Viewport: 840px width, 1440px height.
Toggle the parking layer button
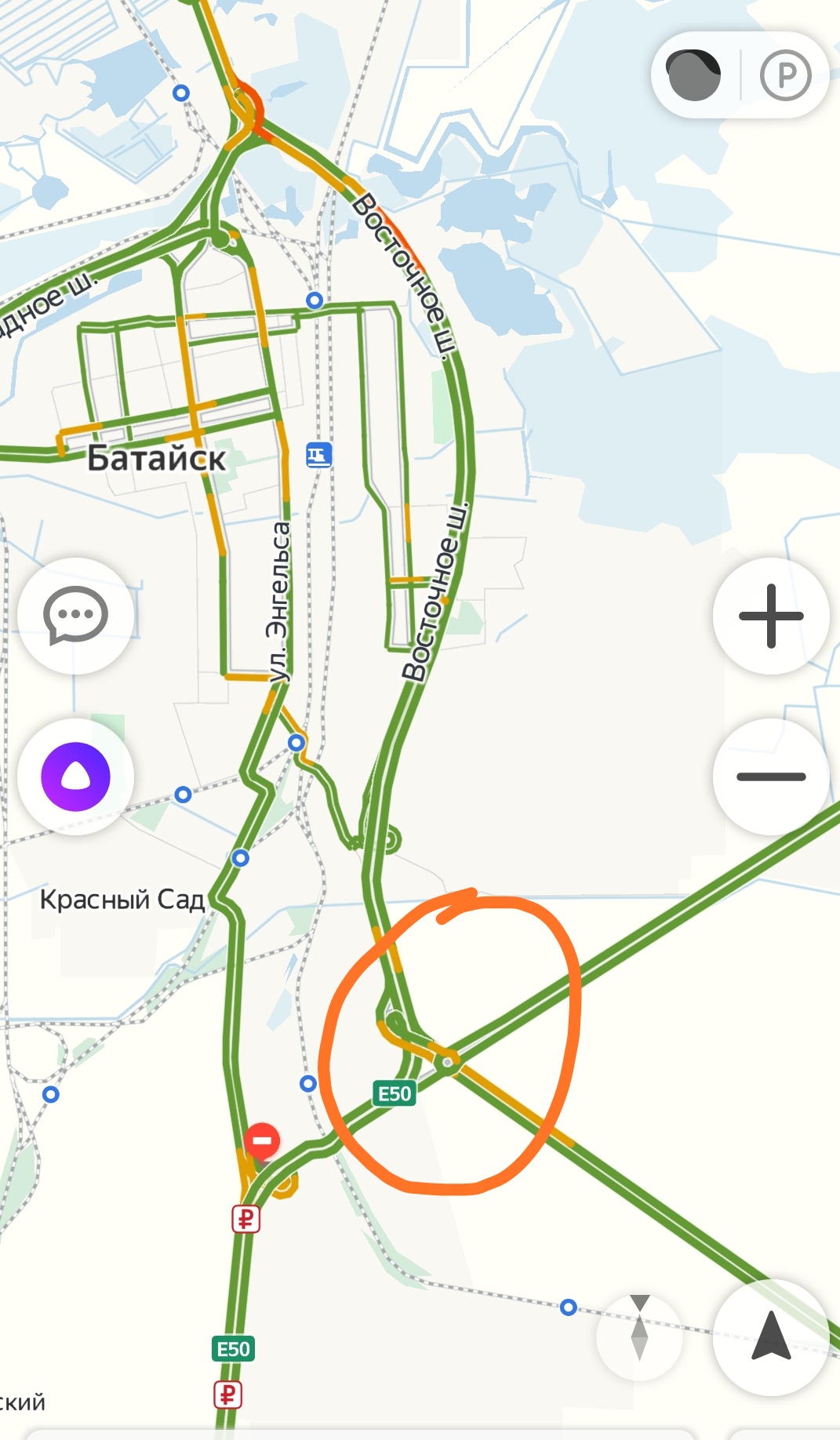click(x=785, y=75)
